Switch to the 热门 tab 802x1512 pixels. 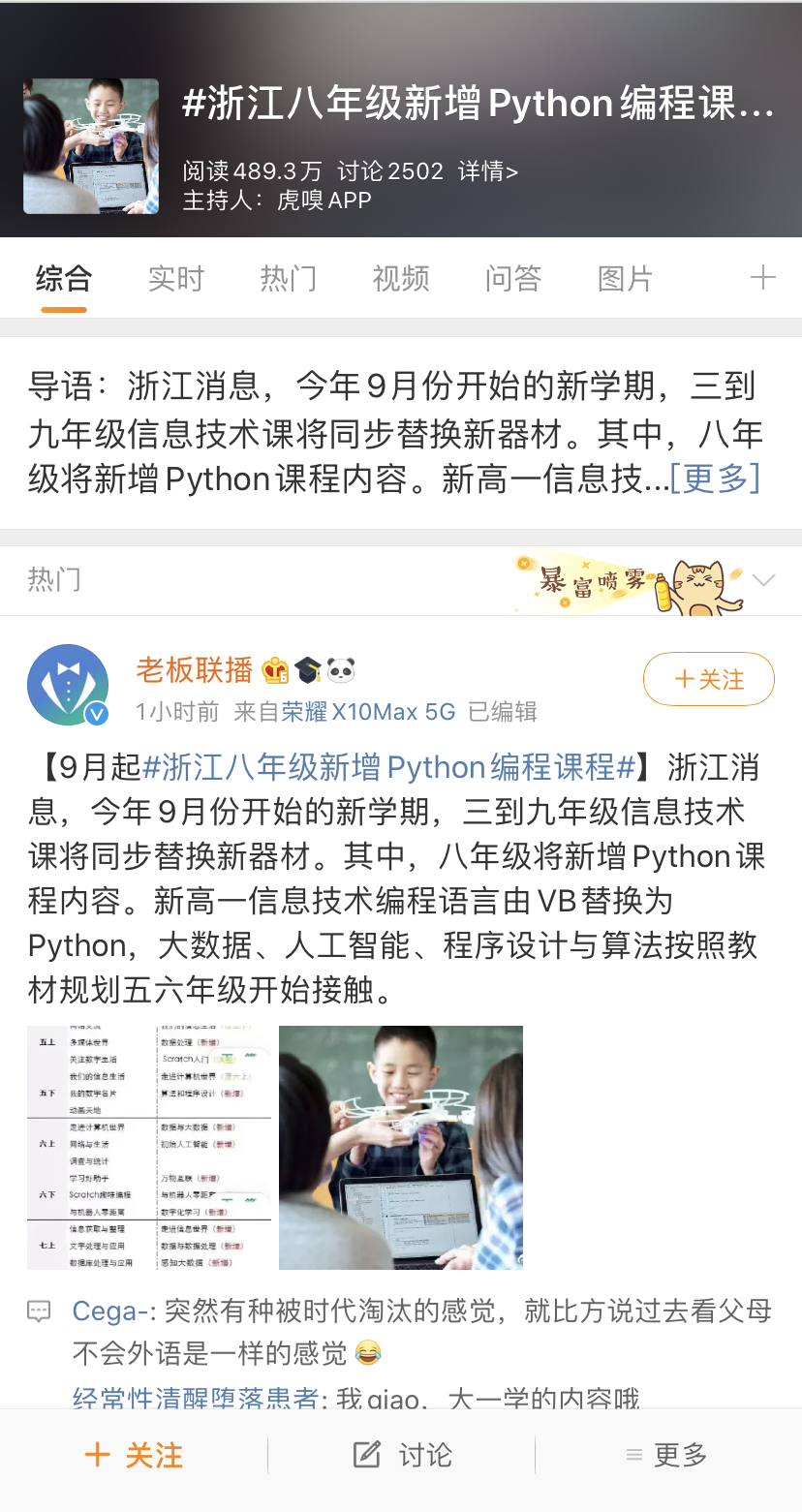[x=289, y=279]
